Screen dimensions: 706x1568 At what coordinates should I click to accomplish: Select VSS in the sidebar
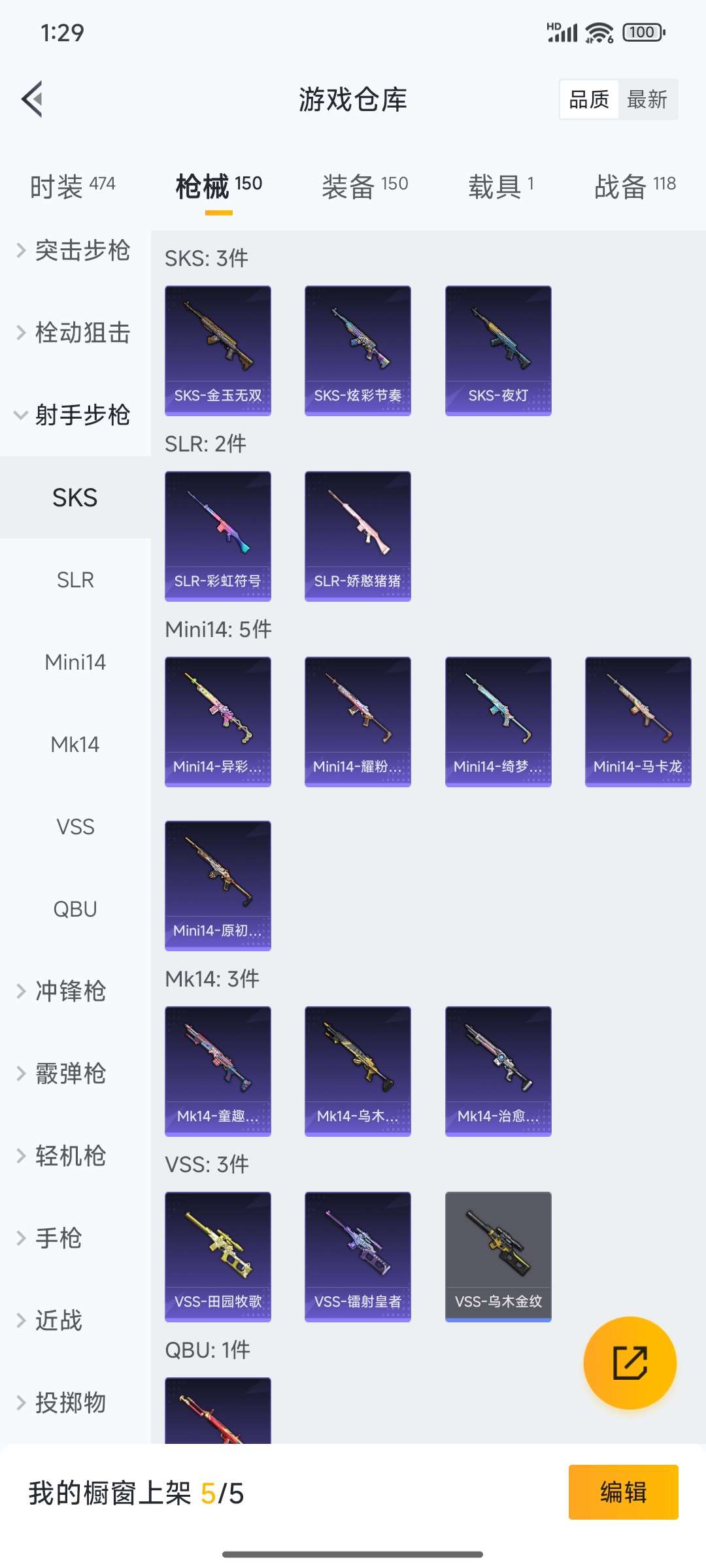[75, 826]
